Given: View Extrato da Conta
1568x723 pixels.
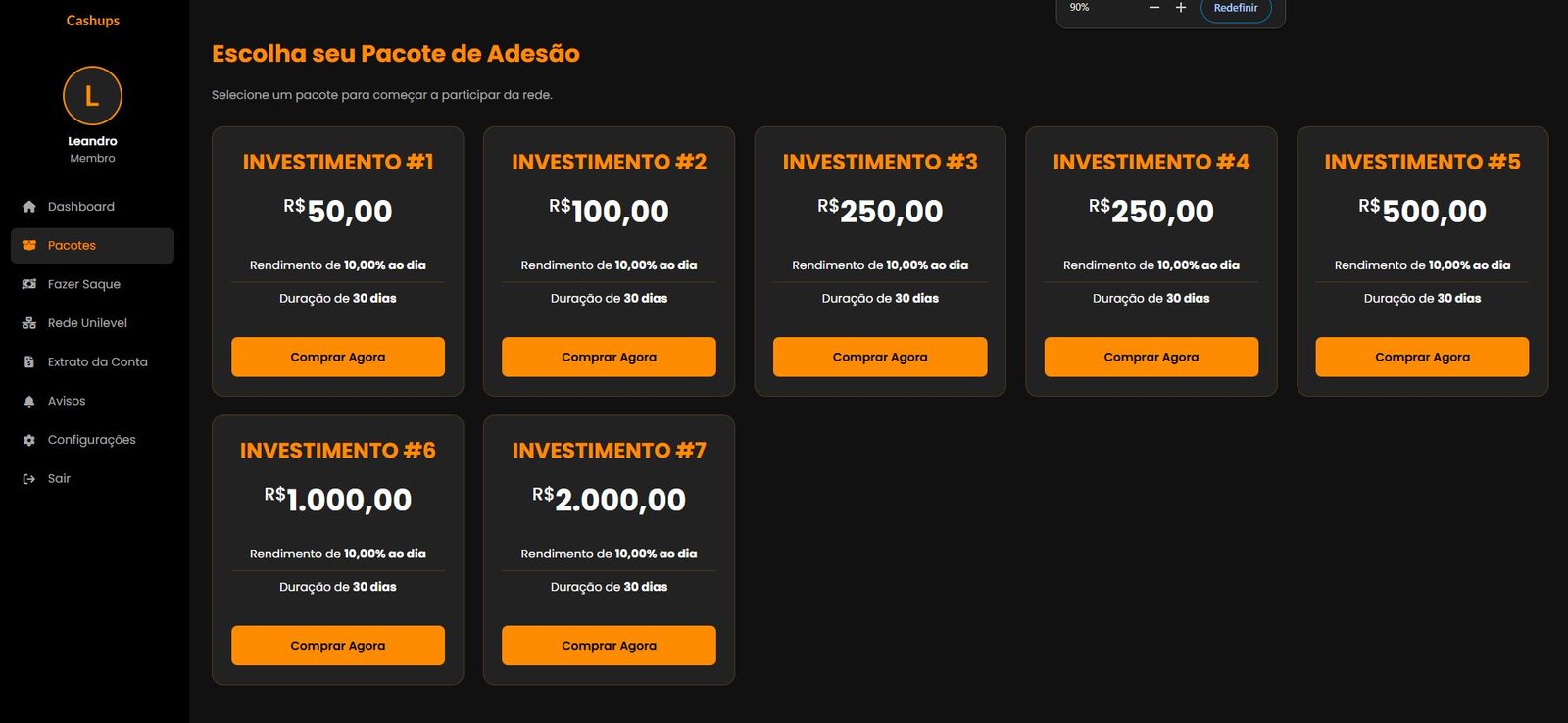Looking at the screenshot, I should click(97, 362).
